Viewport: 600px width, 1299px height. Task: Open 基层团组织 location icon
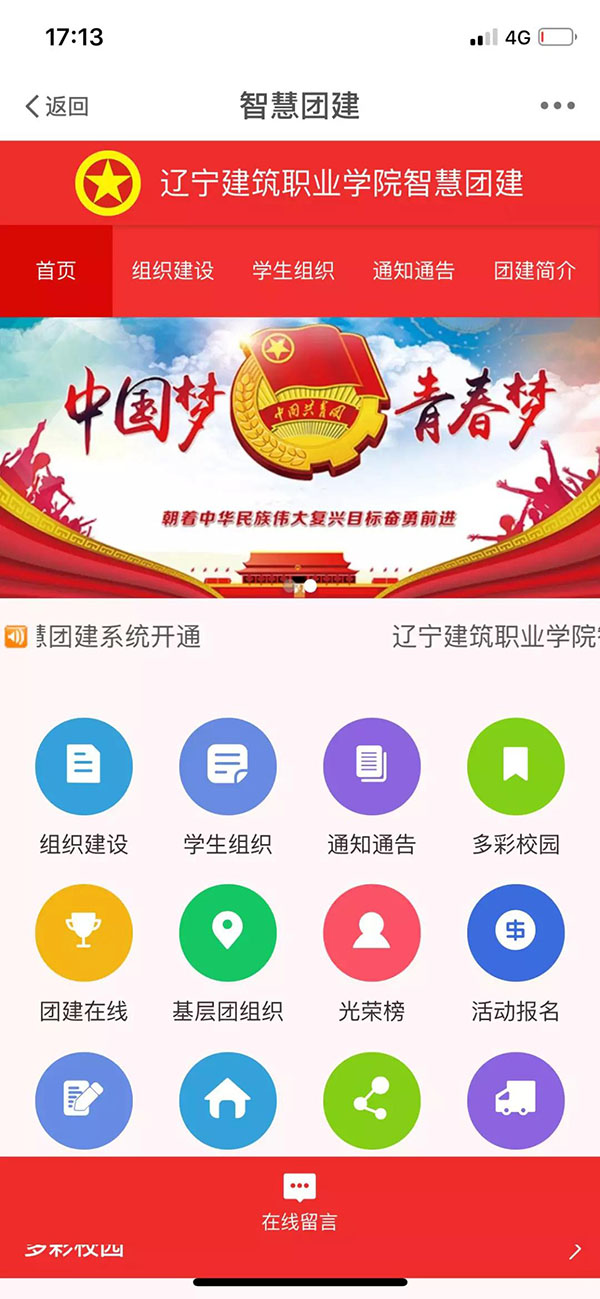pyautogui.click(x=228, y=933)
